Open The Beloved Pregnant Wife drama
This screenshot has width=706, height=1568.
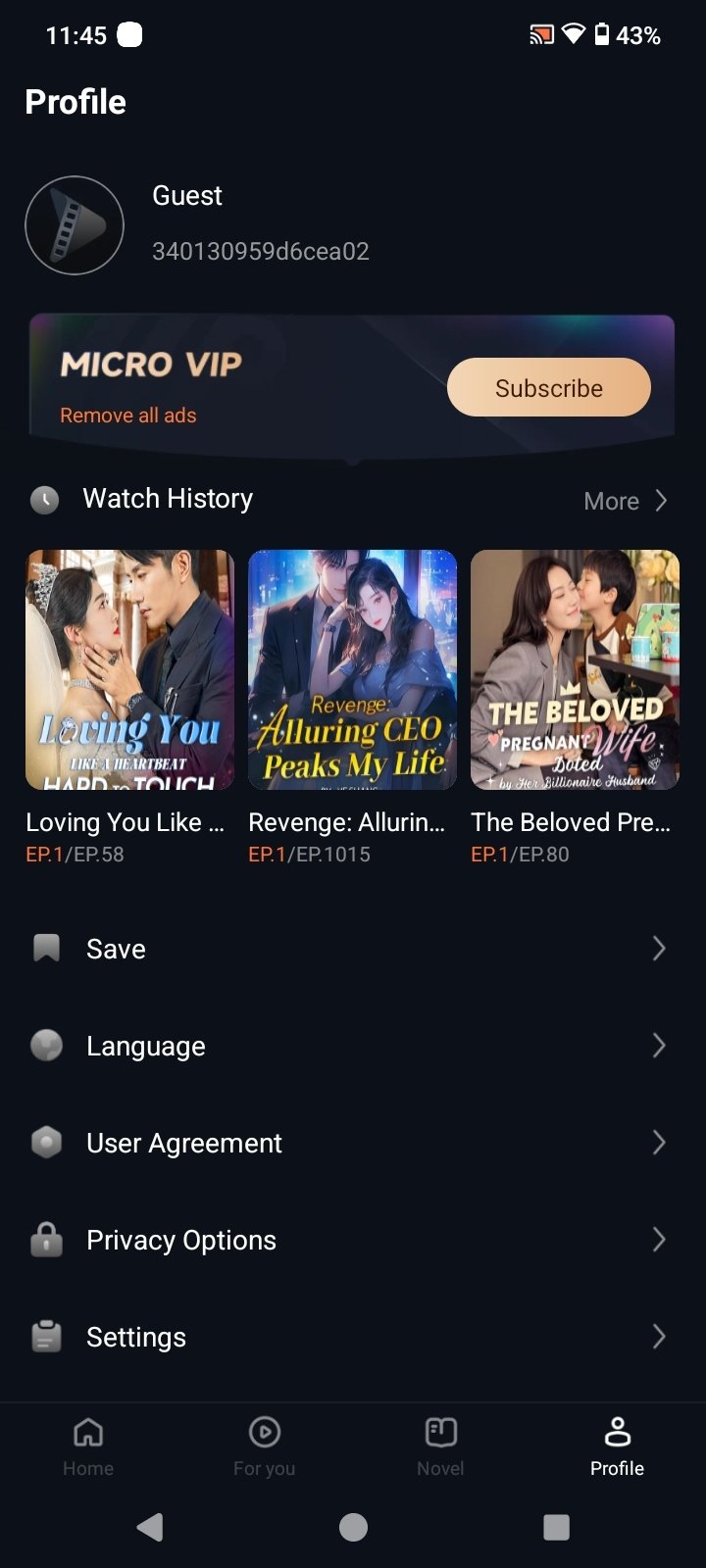point(575,670)
